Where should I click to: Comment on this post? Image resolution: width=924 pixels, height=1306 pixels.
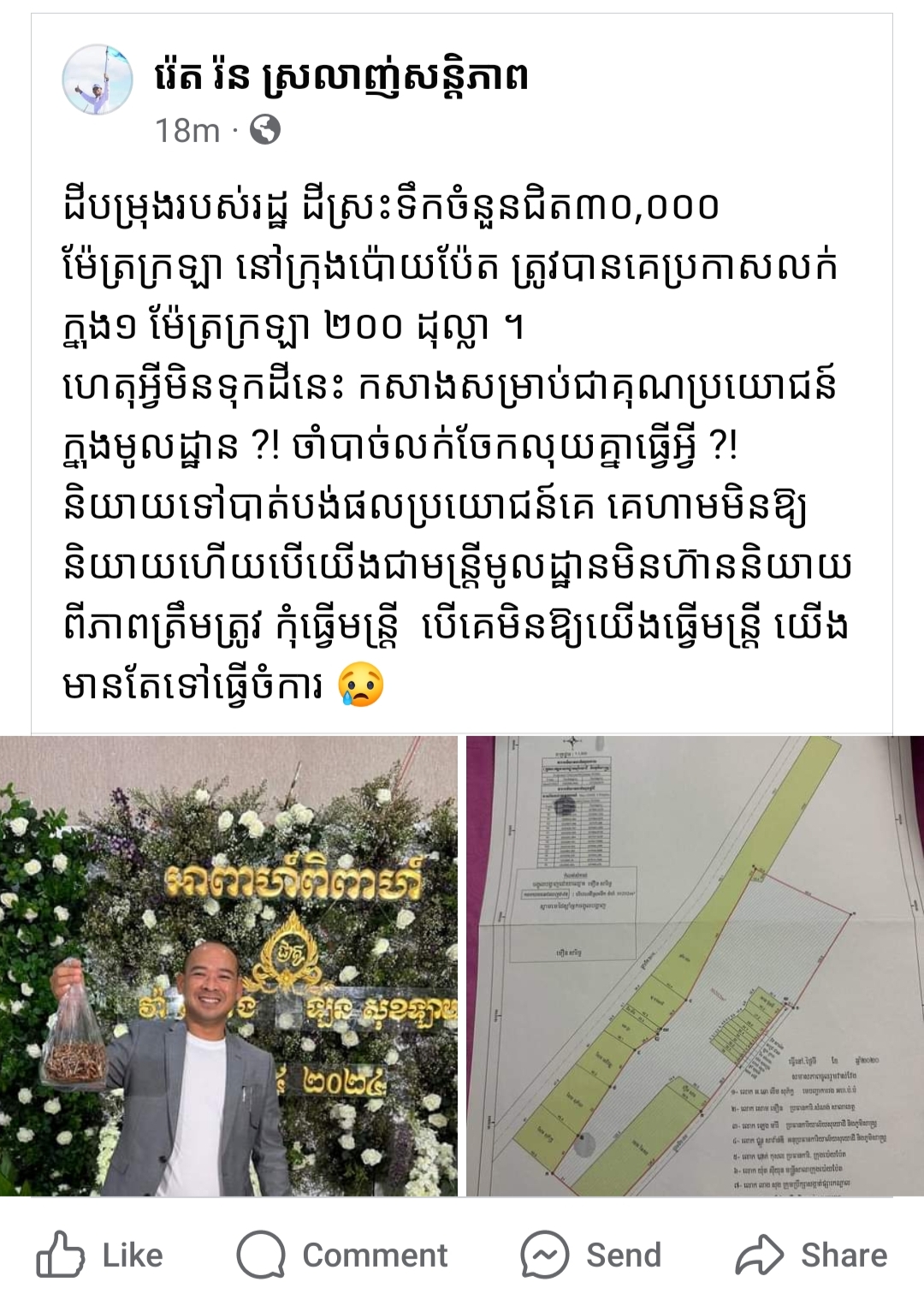342,1256
